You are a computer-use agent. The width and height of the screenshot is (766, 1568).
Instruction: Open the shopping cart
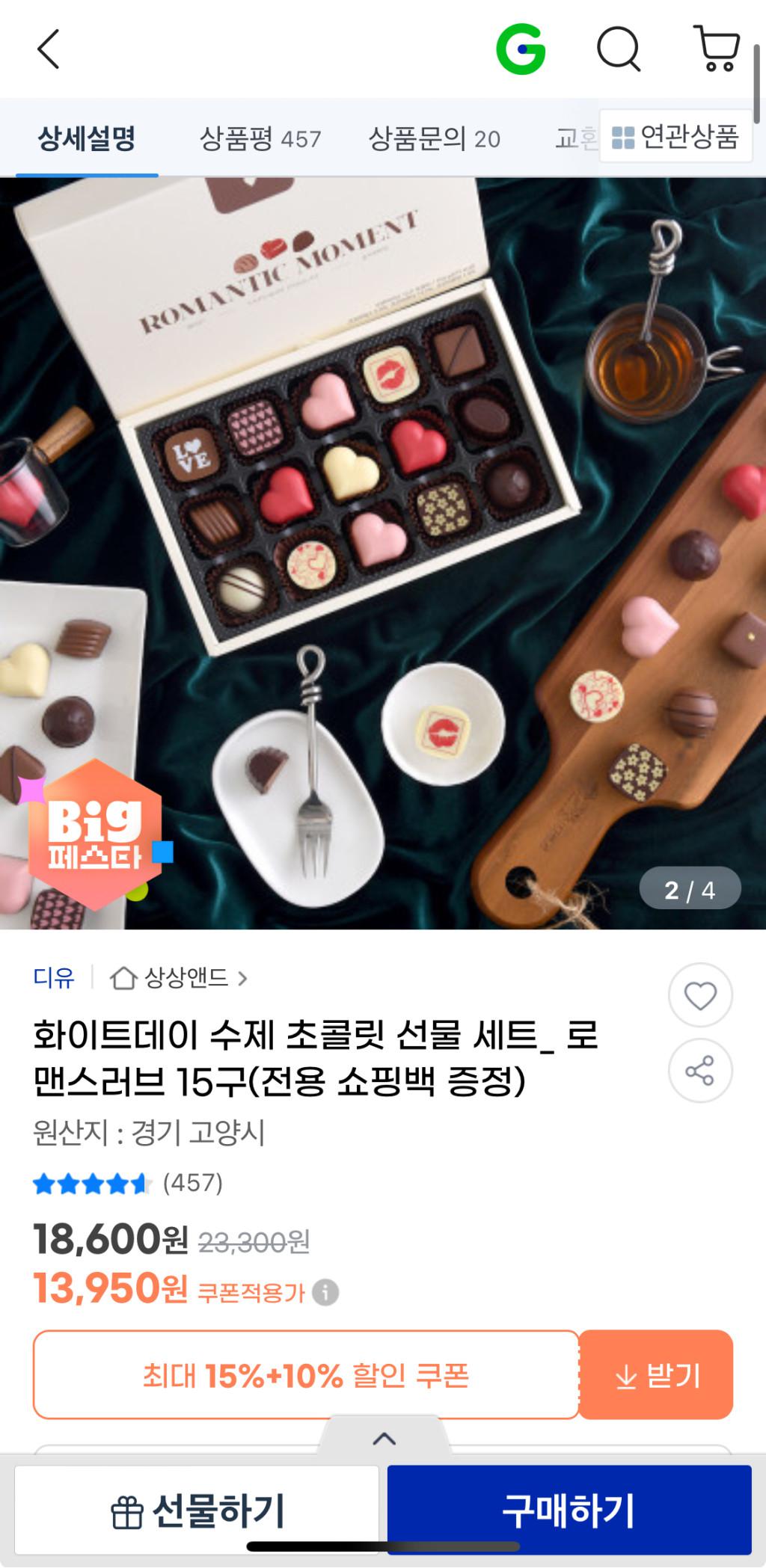point(717,49)
